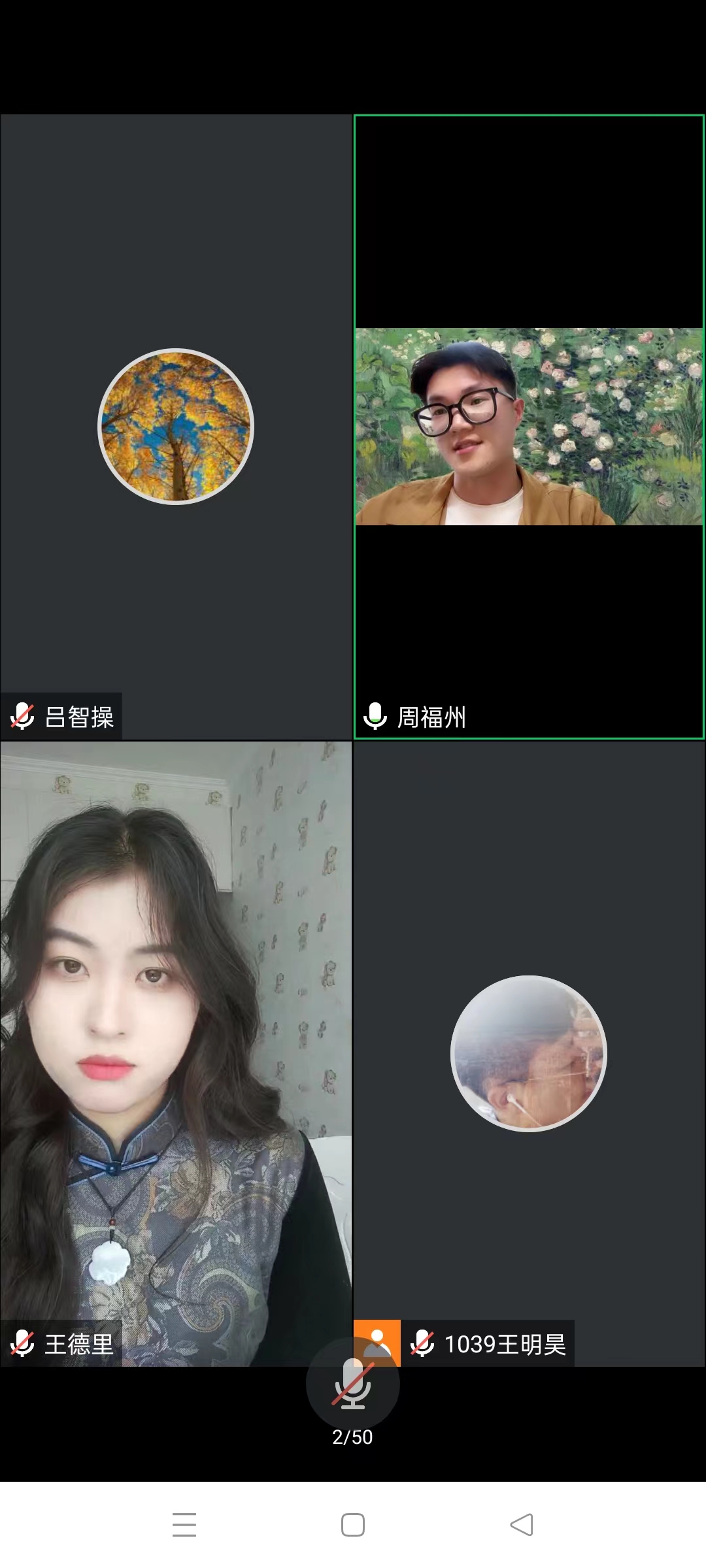
Task: Open the recent apps menu
Action: [x=184, y=1525]
